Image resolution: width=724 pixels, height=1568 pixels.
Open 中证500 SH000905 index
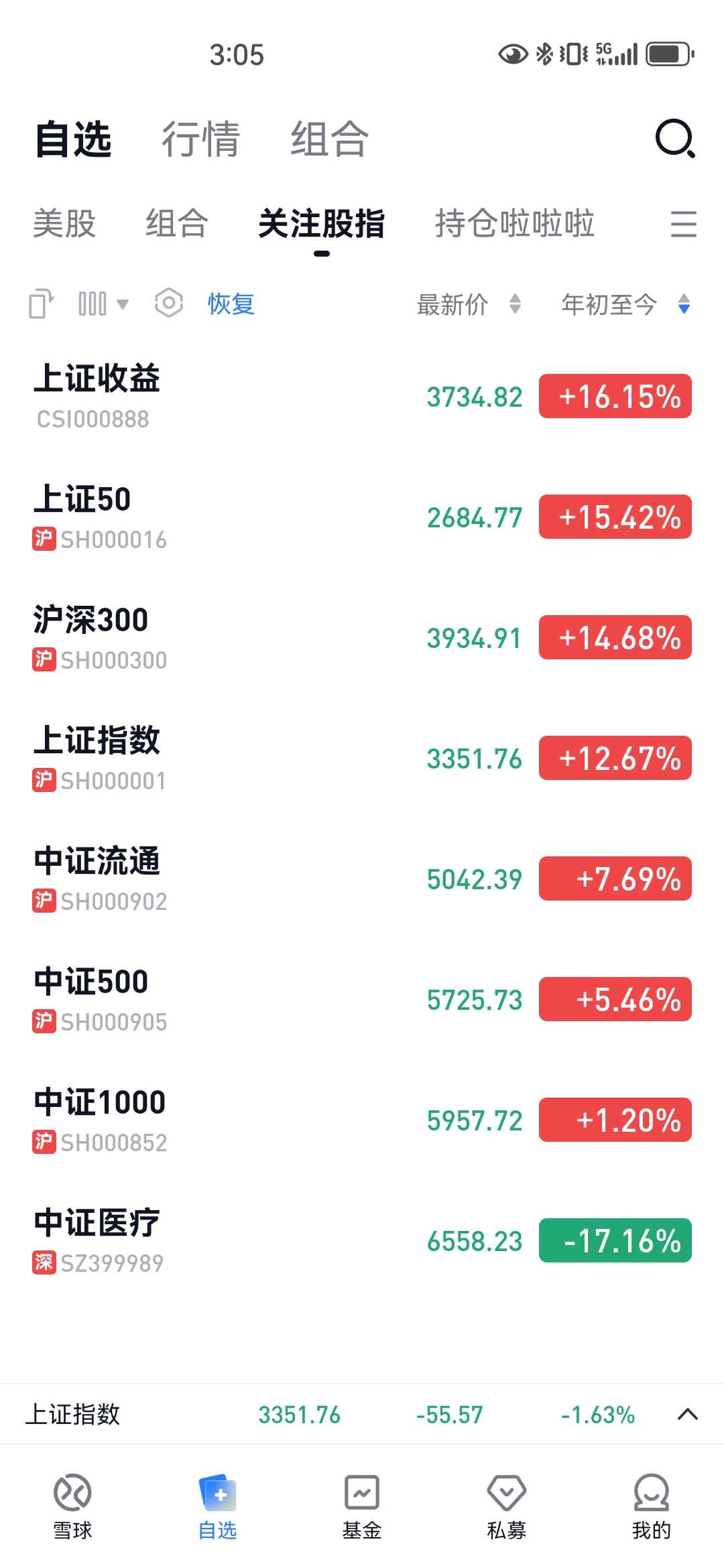coord(201,999)
